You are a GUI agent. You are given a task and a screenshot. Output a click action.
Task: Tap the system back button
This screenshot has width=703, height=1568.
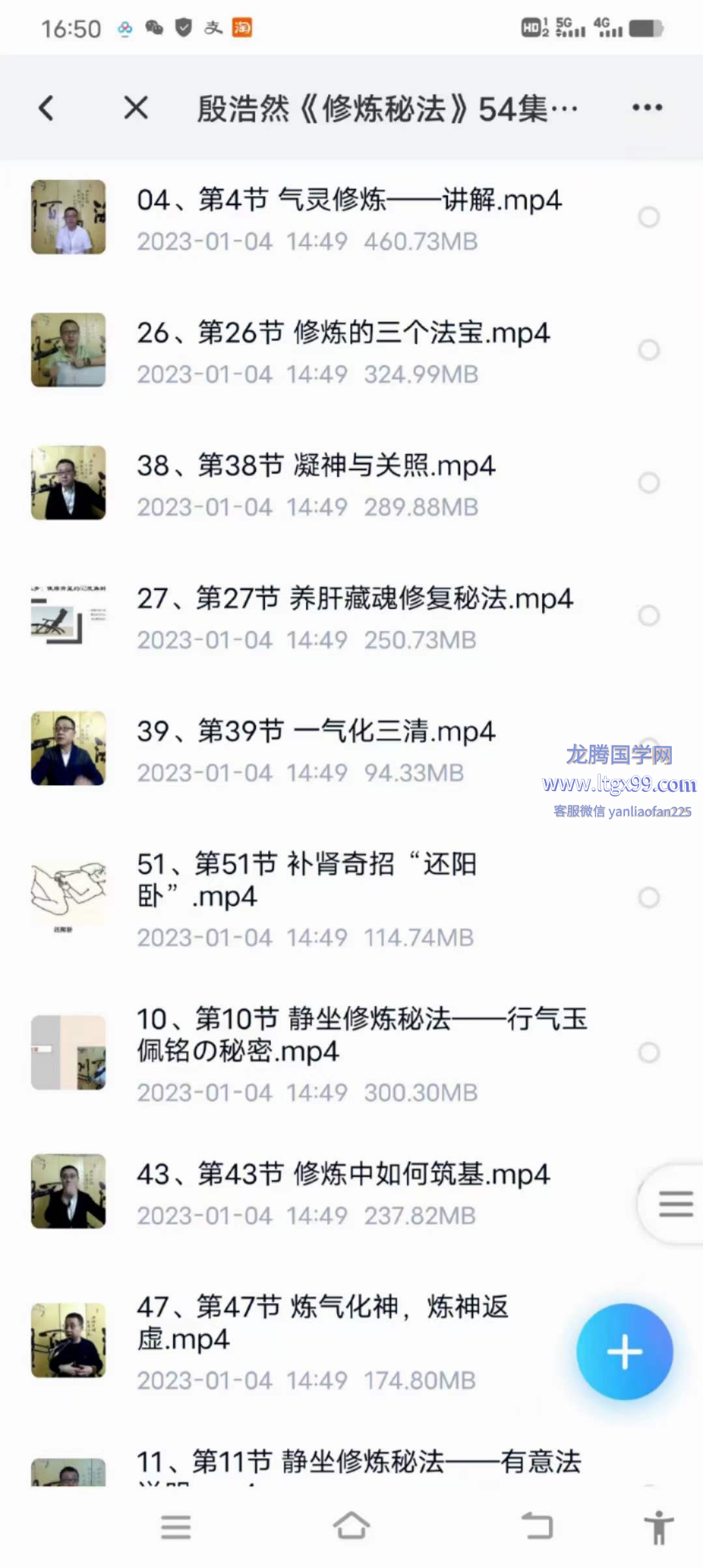(538, 1526)
